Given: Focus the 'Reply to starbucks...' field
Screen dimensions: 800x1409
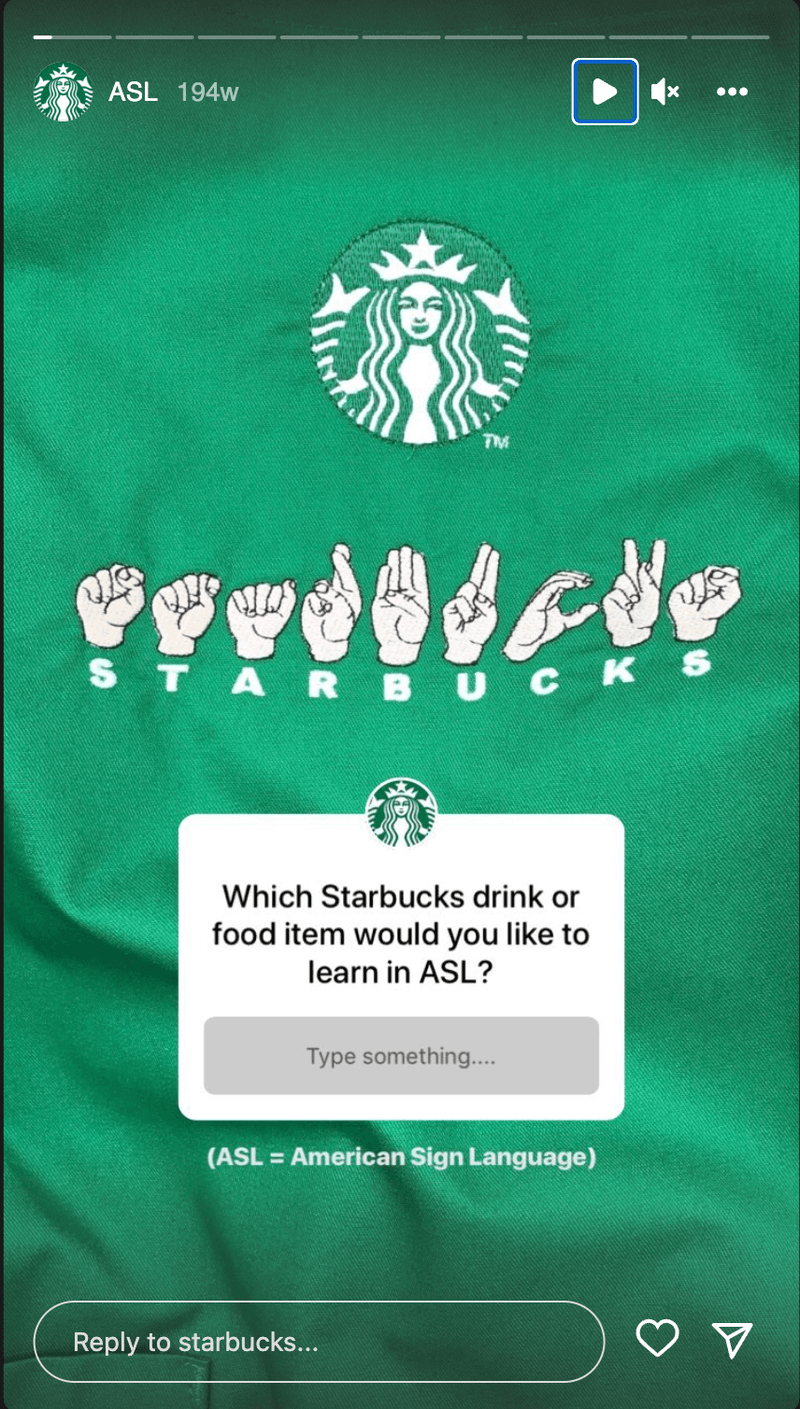Looking at the screenshot, I should click(x=319, y=1341).
